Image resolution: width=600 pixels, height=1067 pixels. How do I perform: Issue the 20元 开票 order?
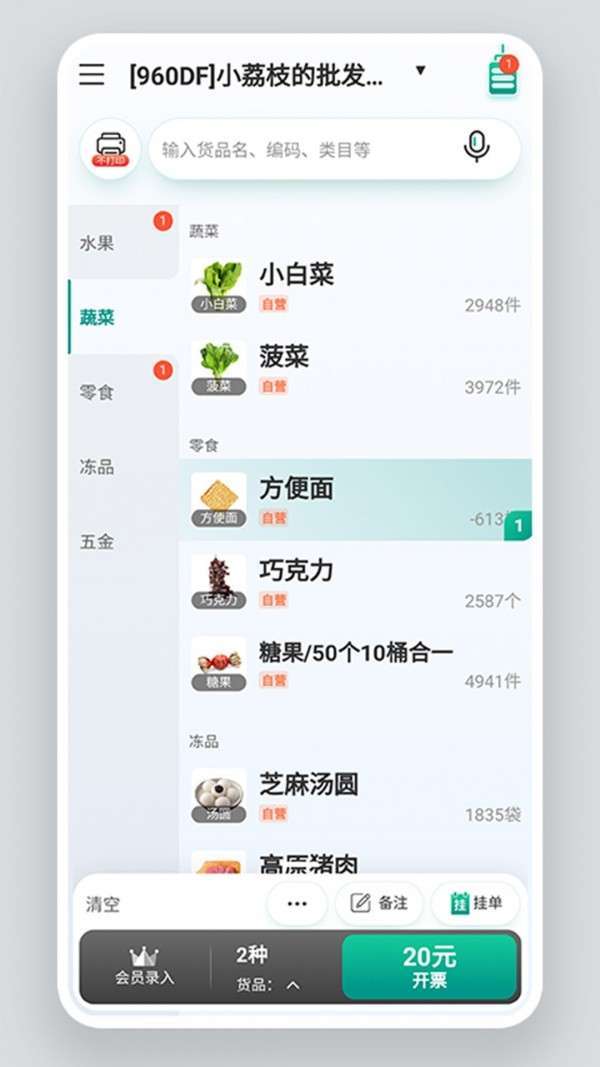(x=429, y=967)
